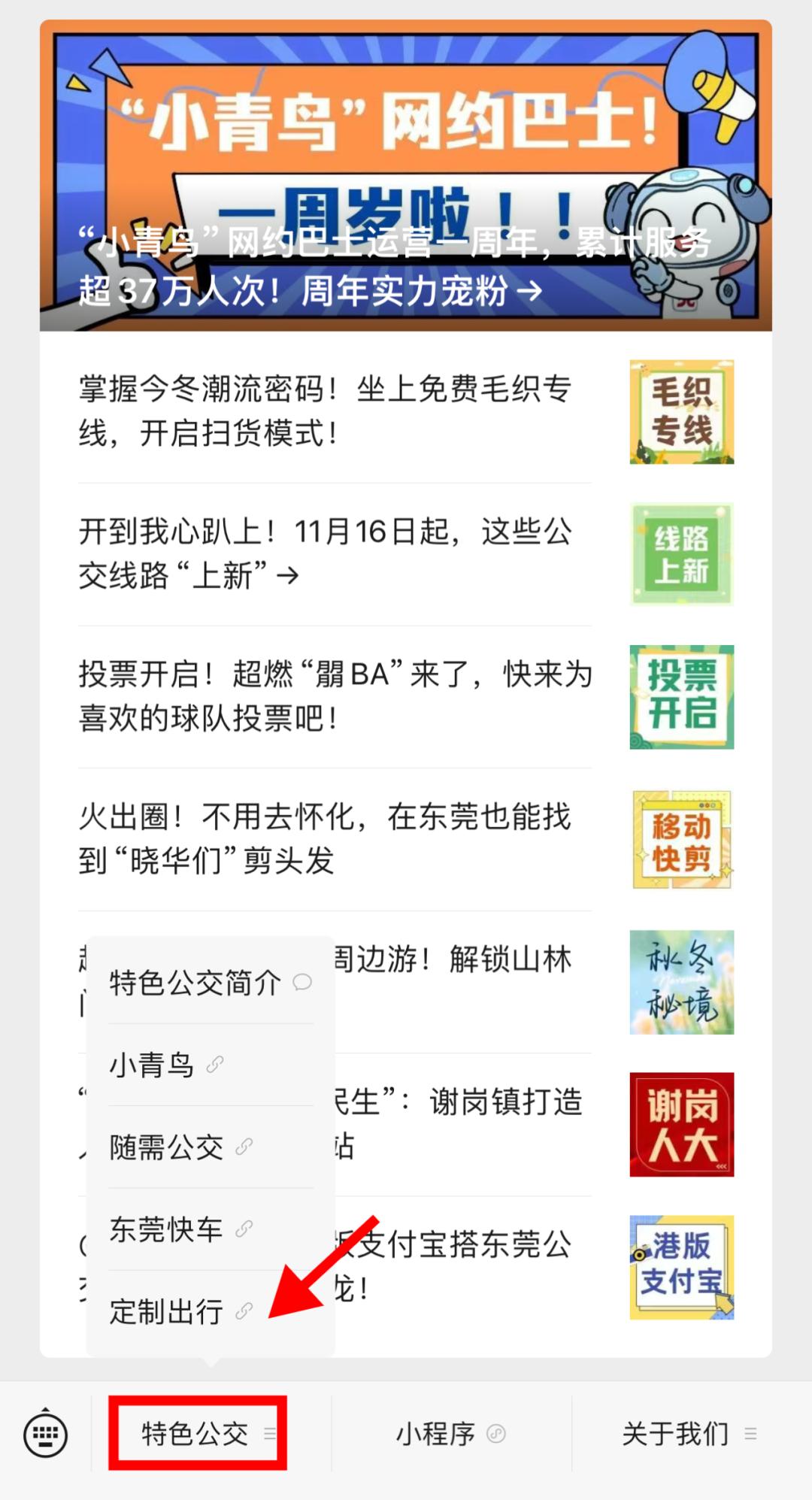The width and height of the screenshot is (812, 1500).
Task: Collapse the 特色公交 bottom menu
Action: 198,1434
